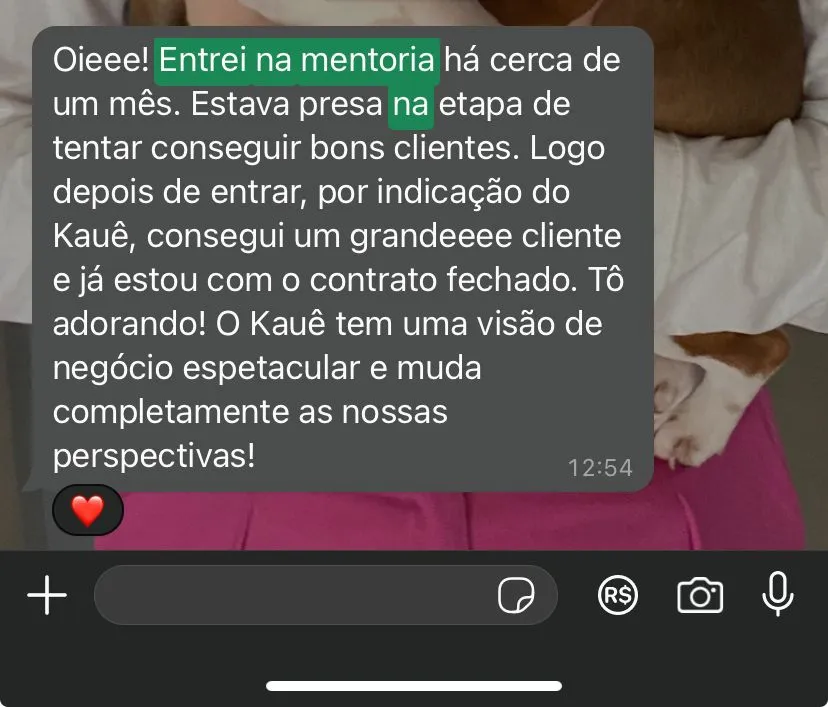The image size is (828, 707).
Task: Open the R$ payment option
Action: pos(618,596)
